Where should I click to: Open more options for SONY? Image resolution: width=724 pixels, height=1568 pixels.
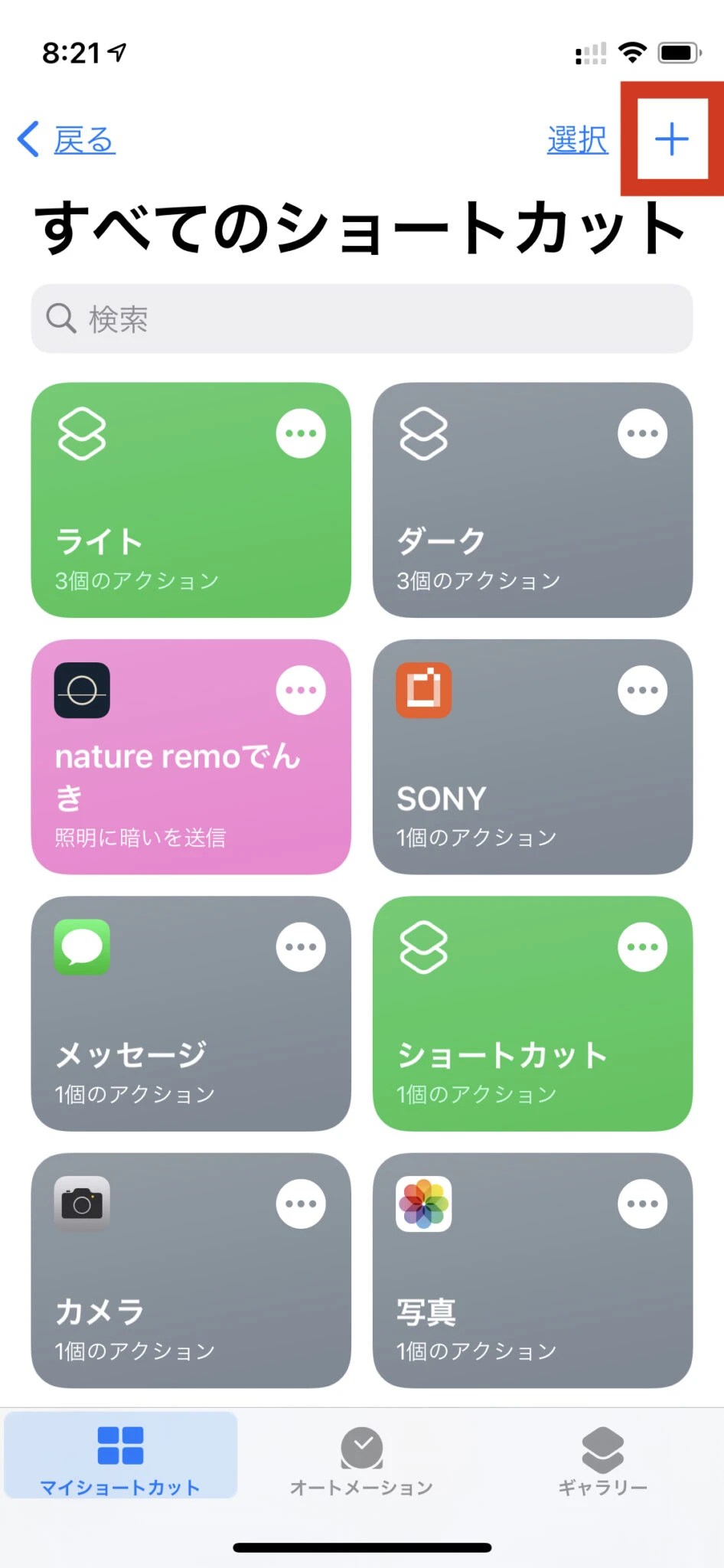tap(642, 690)
